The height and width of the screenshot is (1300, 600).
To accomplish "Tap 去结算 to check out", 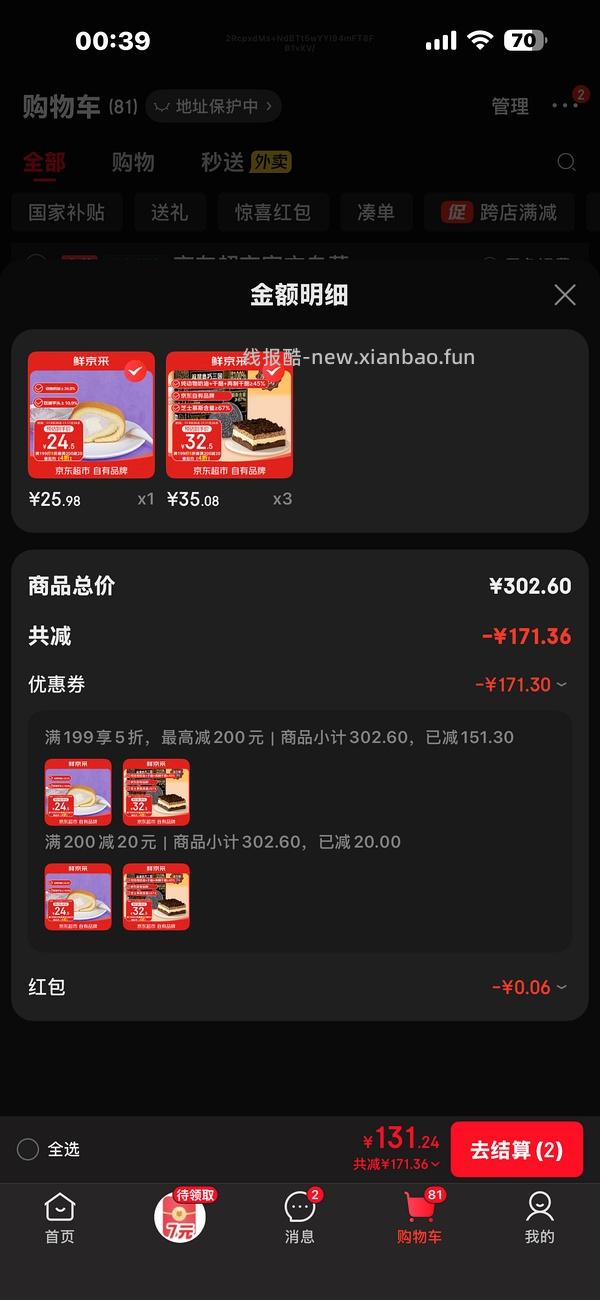I will click(x=516, y=1150).
